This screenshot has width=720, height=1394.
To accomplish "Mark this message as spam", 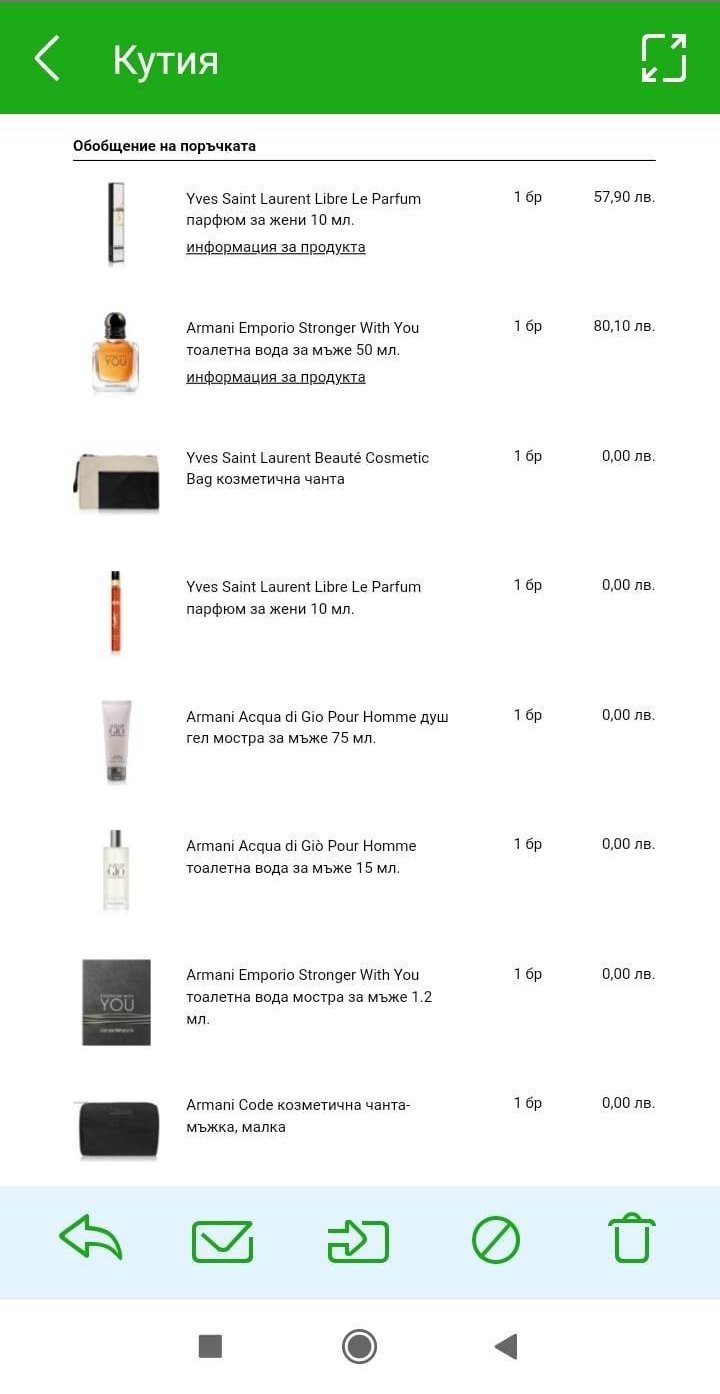I will tap(496, 1241).
